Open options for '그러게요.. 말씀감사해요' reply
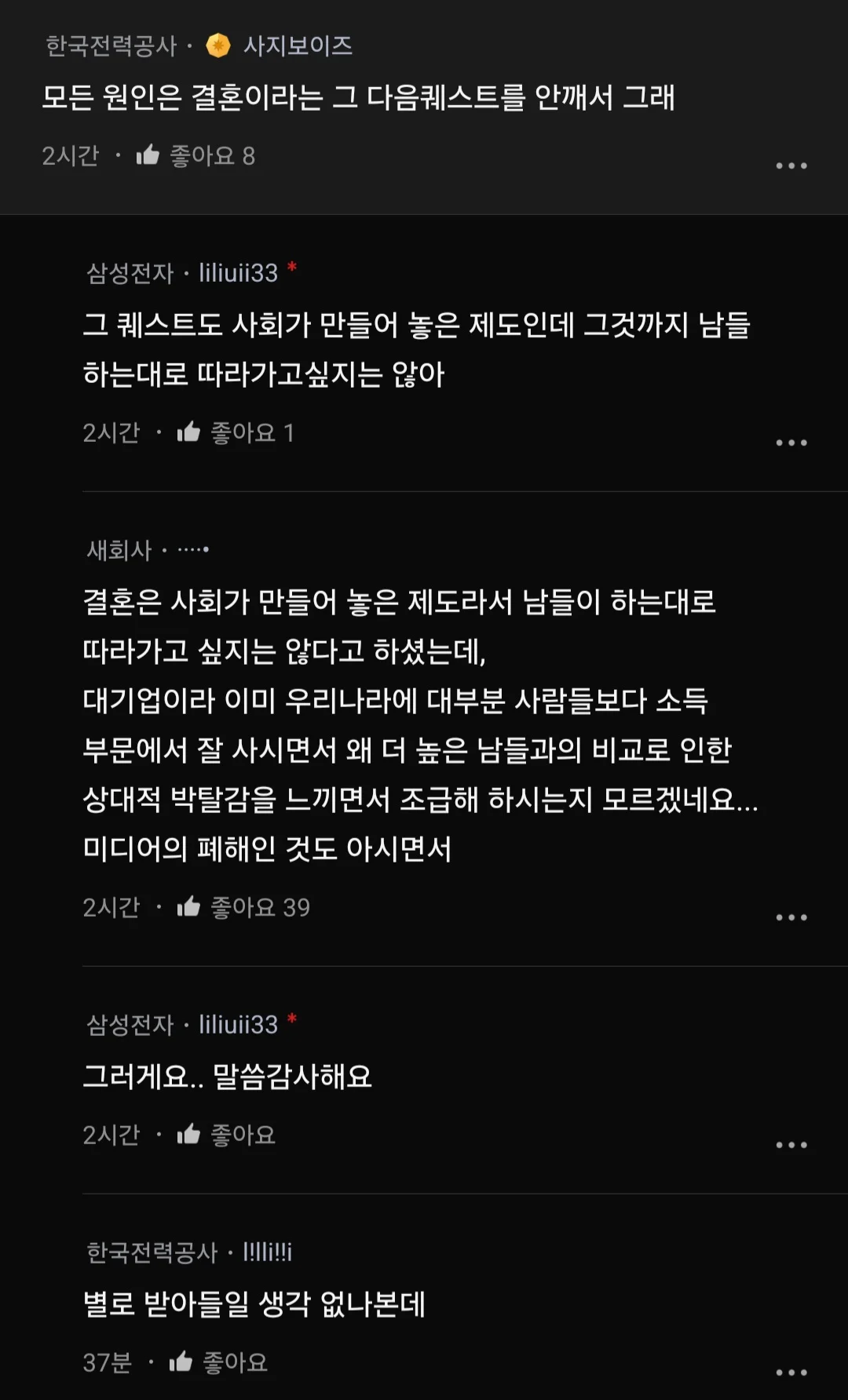This screenshot has height=1400, width=848. click(791, 1145)
